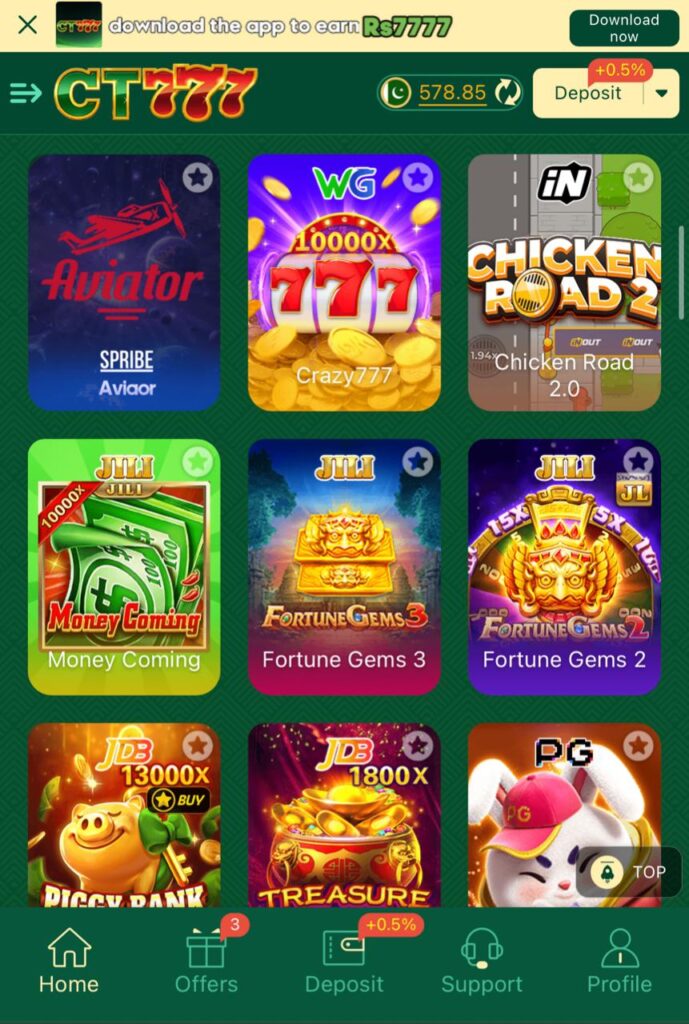Switch to the Offers tab
Viewport: 689px width, 1024px height.
click(x=206, y=961)
